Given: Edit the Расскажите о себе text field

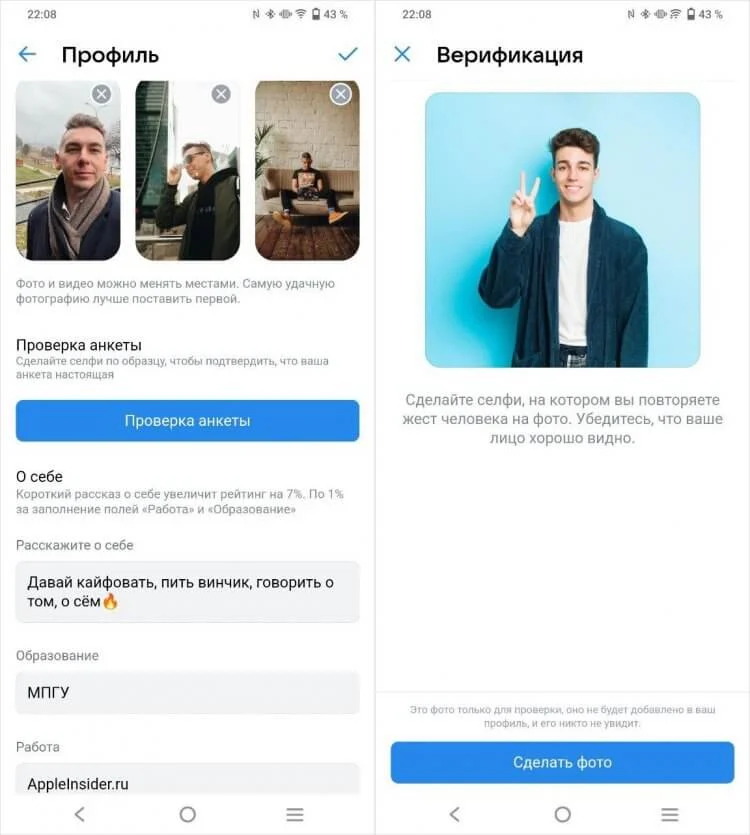Looking at the screenshot, I should coord(187,592).
